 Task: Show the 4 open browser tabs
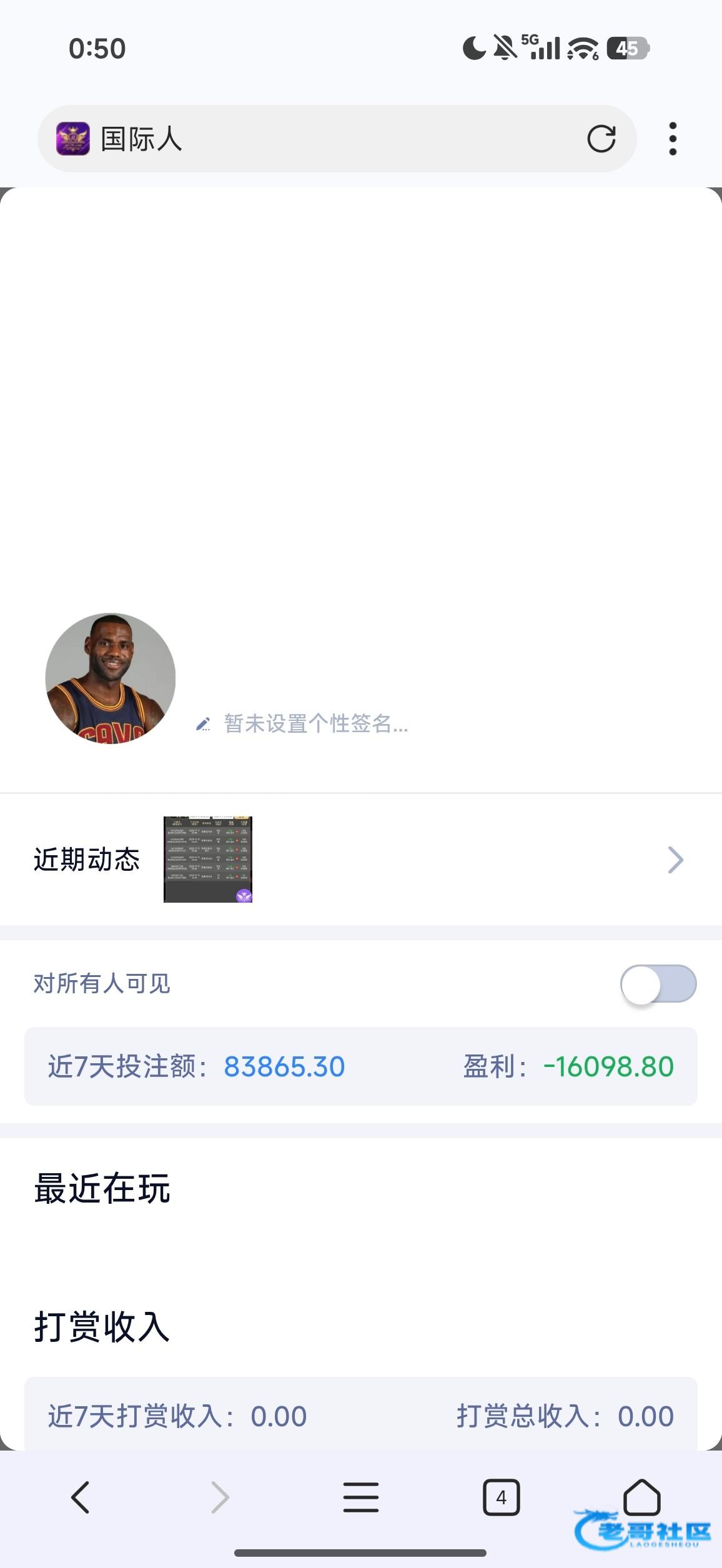pos(501,1497)
